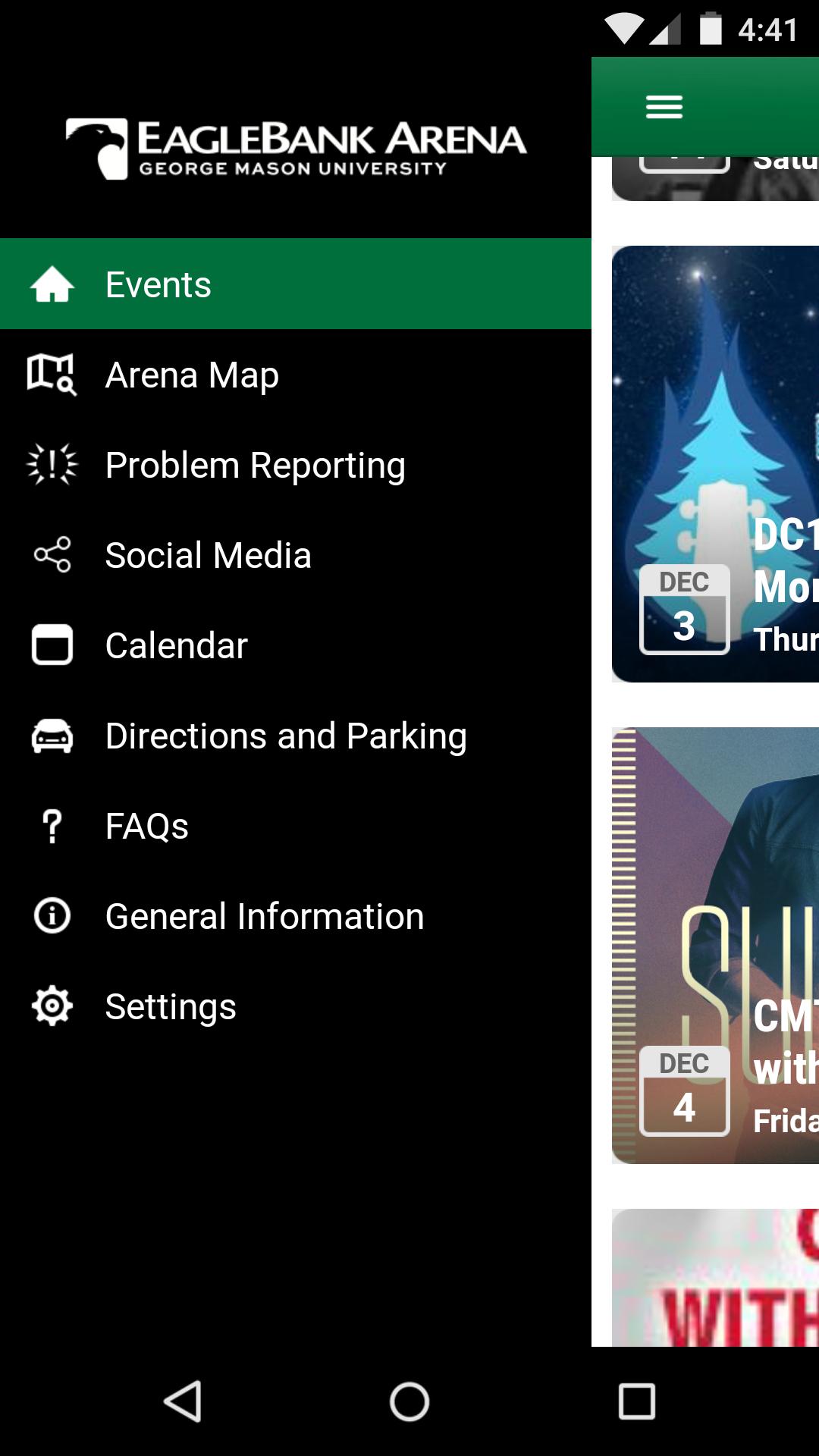Go to Problem Reporting
819x1456 pixels.
[295, 465]
